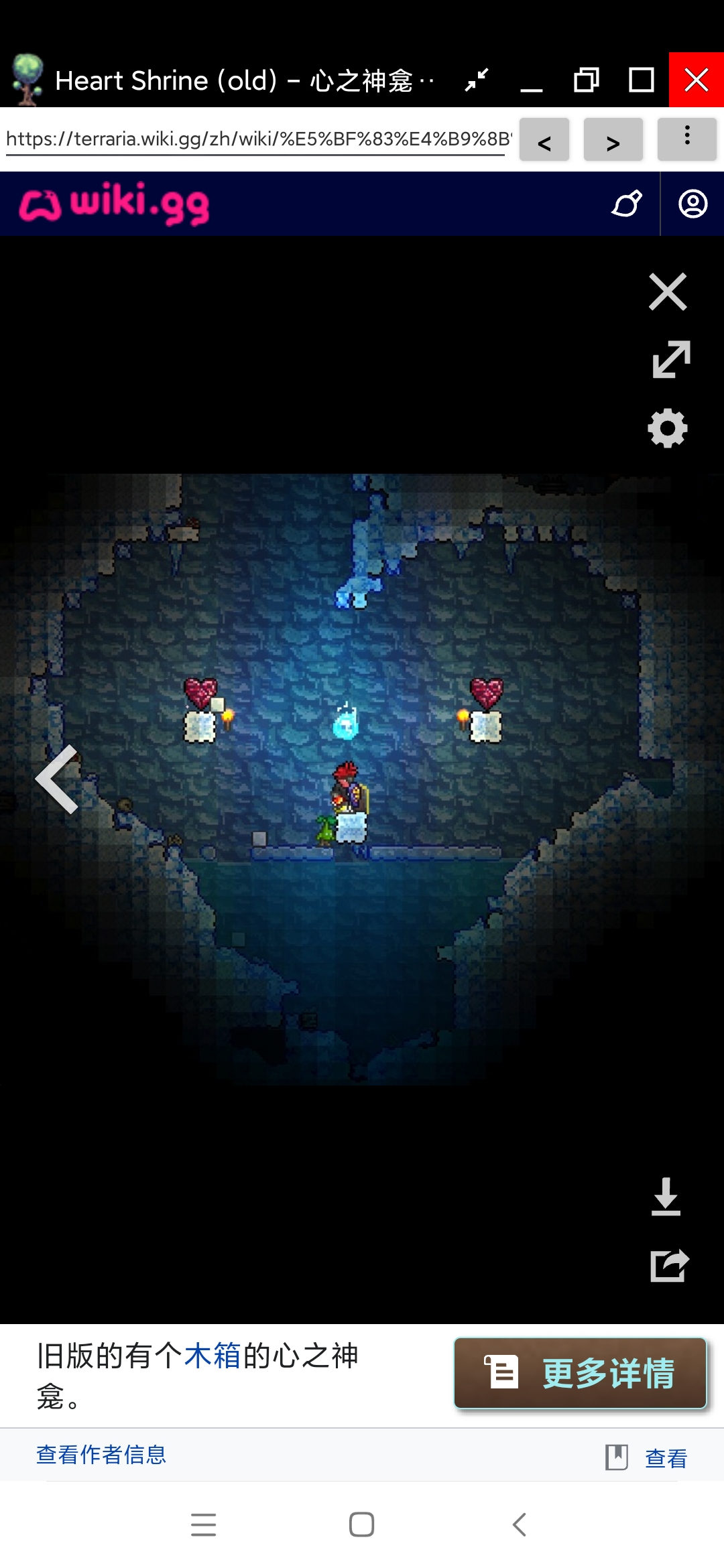Share this image
This screenshot has width=724, height=1568.
pos(669,1265)
